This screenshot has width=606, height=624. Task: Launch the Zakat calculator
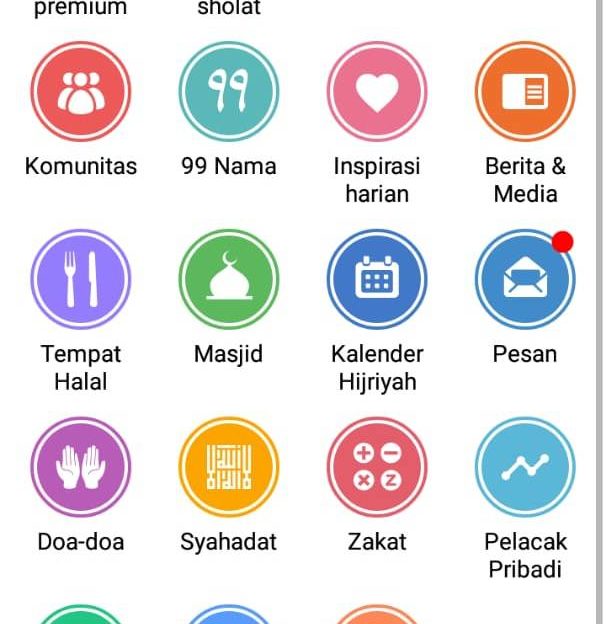click(377, 468)
